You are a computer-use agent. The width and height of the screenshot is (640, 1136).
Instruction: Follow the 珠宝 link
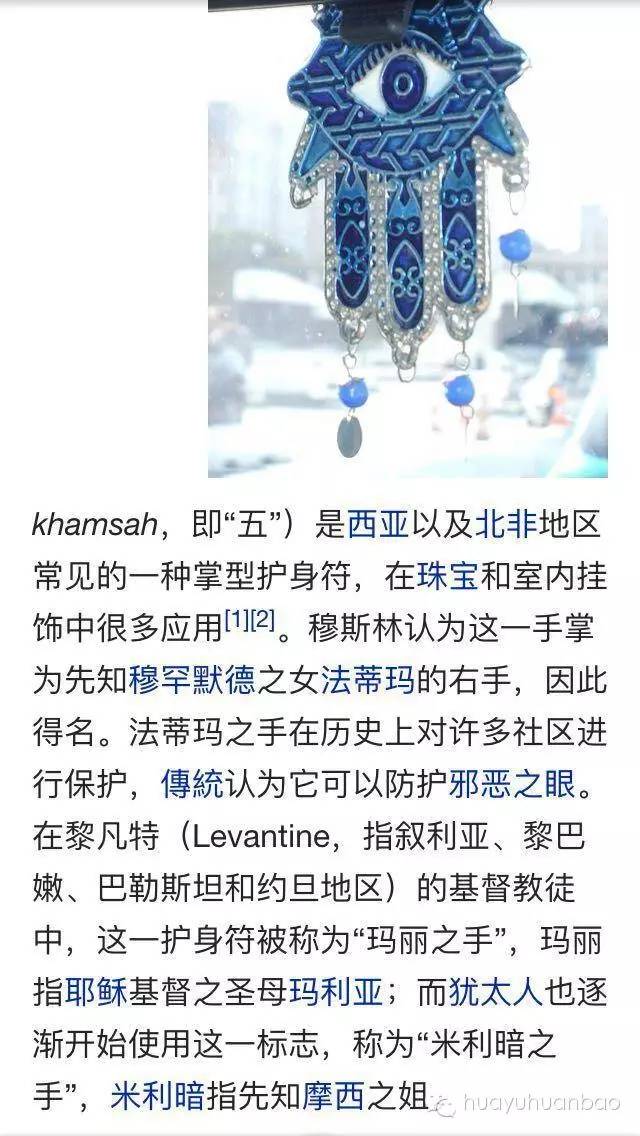(448, 576)
